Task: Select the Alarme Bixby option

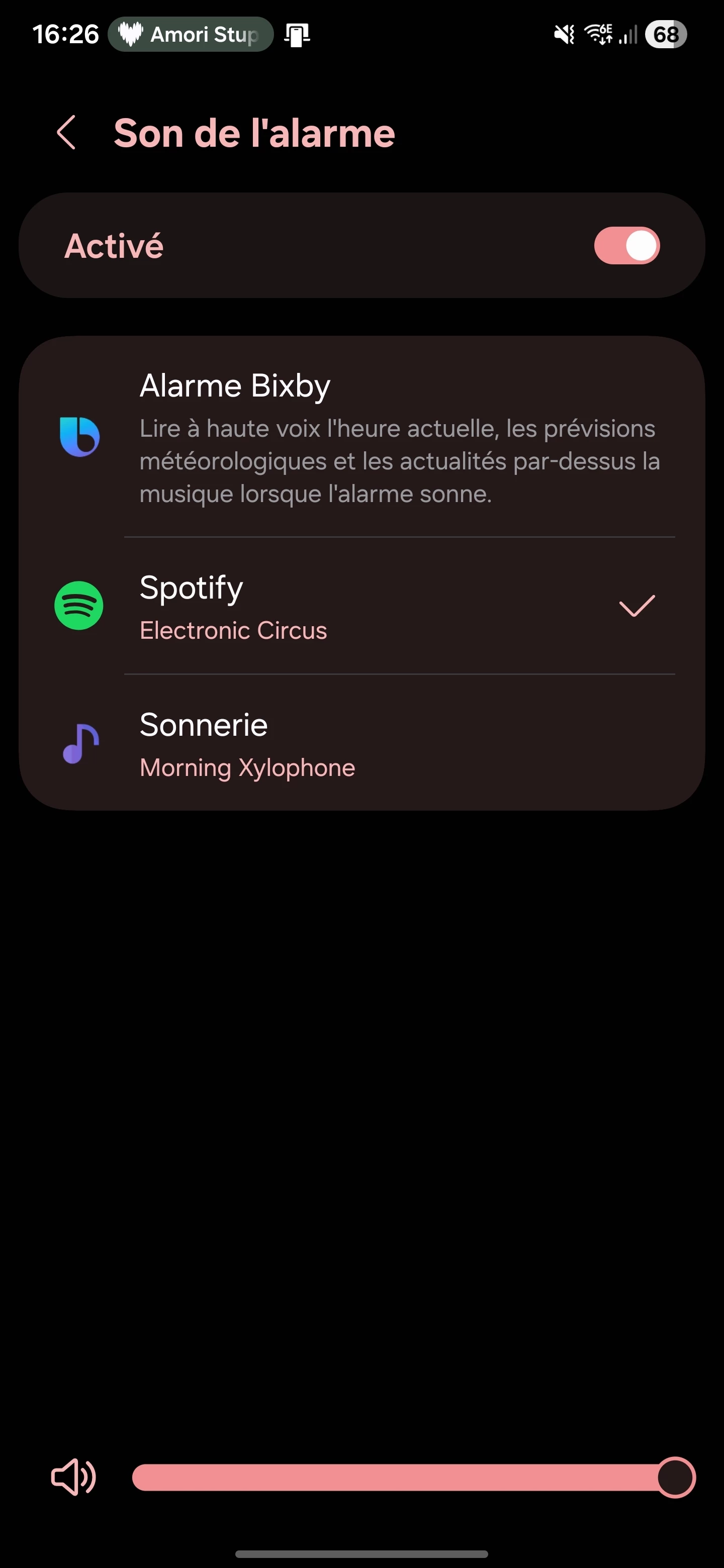Action: (x=361, y=437)
